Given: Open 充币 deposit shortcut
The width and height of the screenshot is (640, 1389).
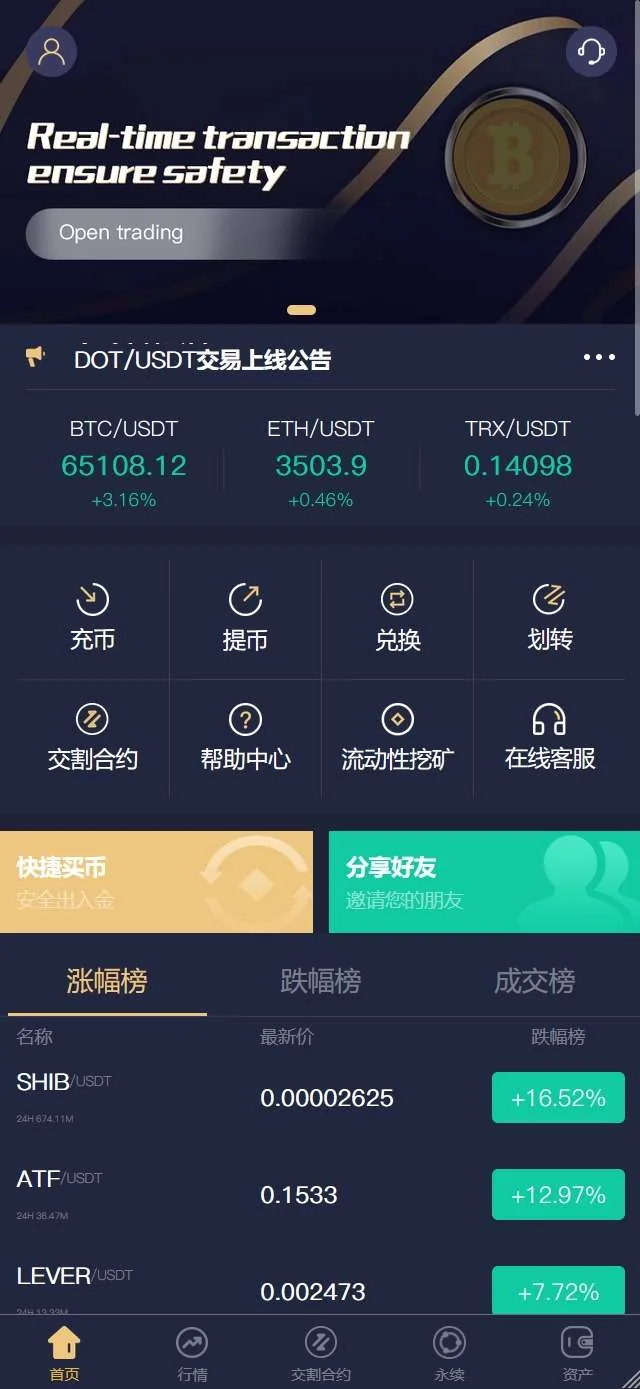Looking at the screenshot, I should point(92,619).
